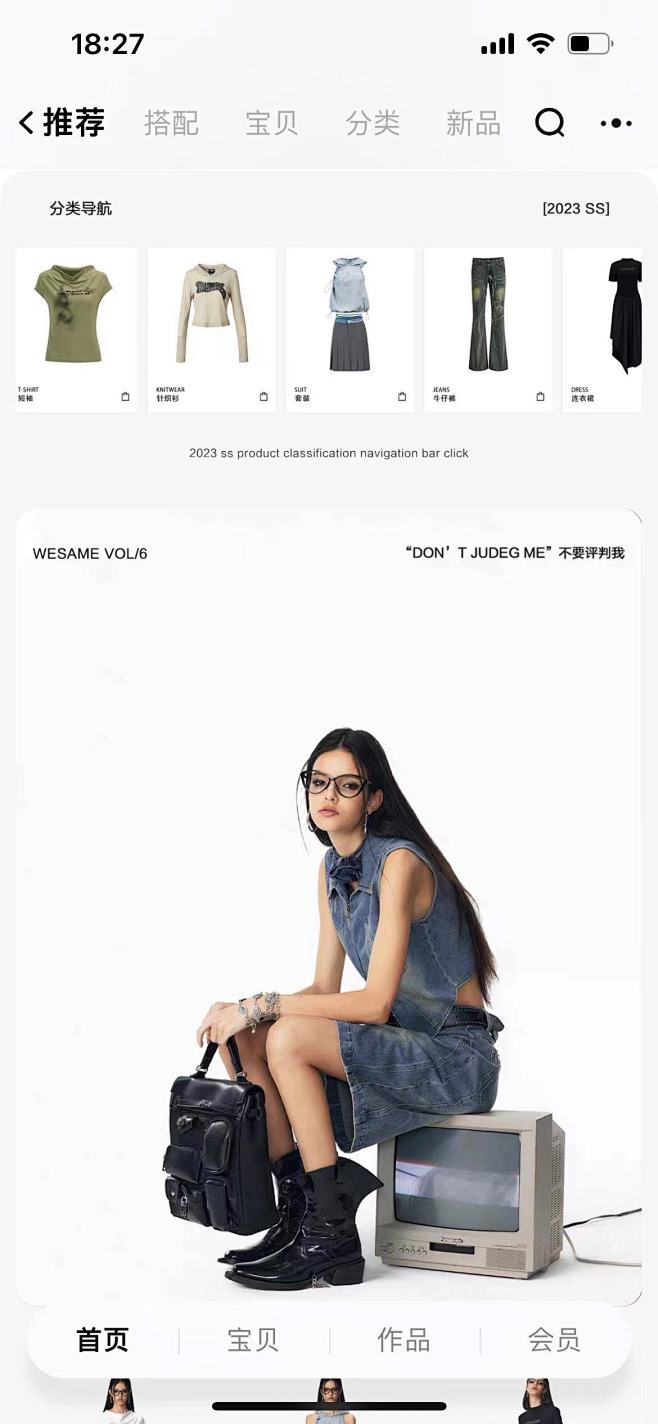Open the 套装 suit category card
658x1424 pixels.
[x=350, y=328]
